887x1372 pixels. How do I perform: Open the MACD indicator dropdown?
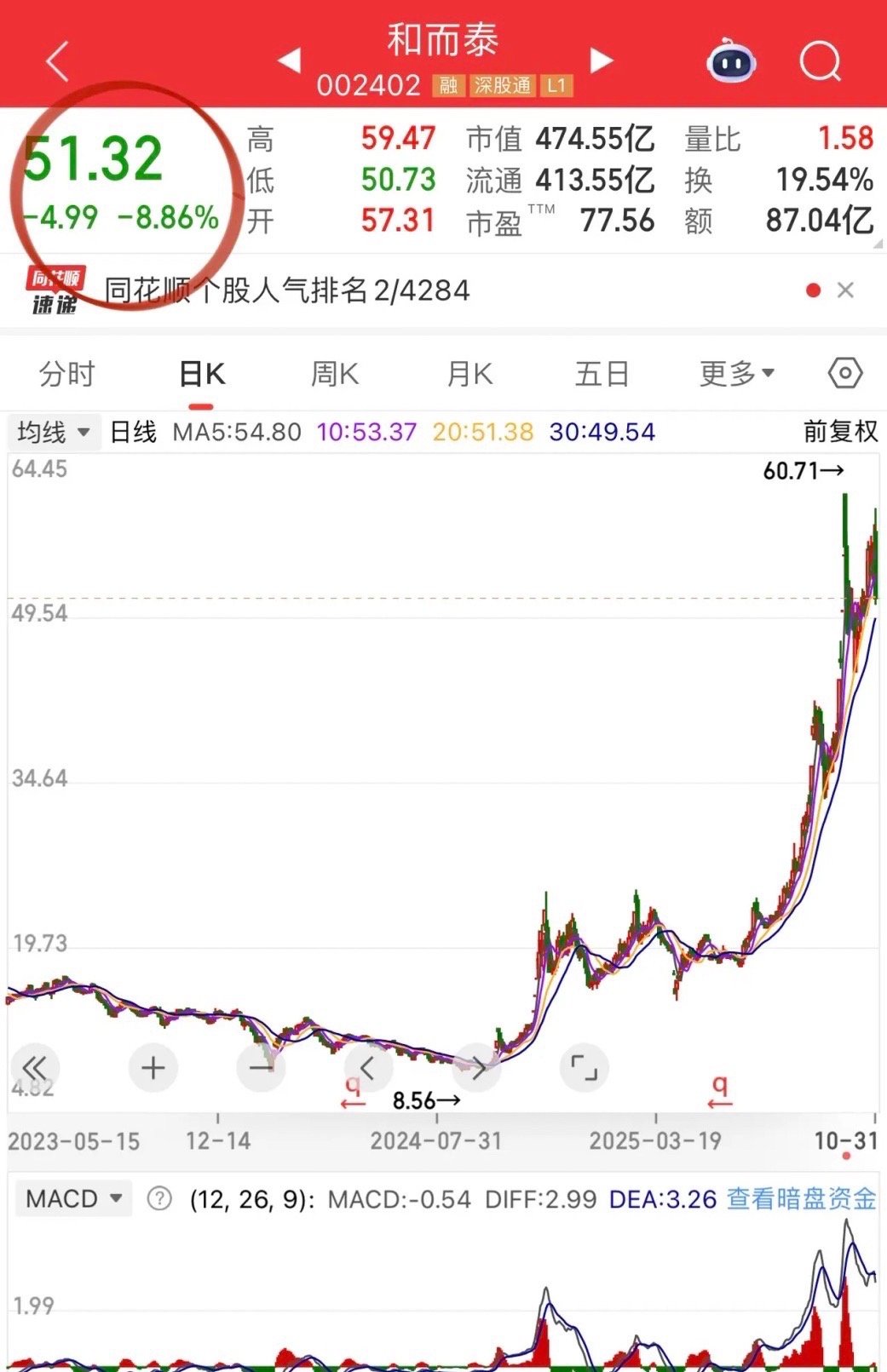[72, 1198]
